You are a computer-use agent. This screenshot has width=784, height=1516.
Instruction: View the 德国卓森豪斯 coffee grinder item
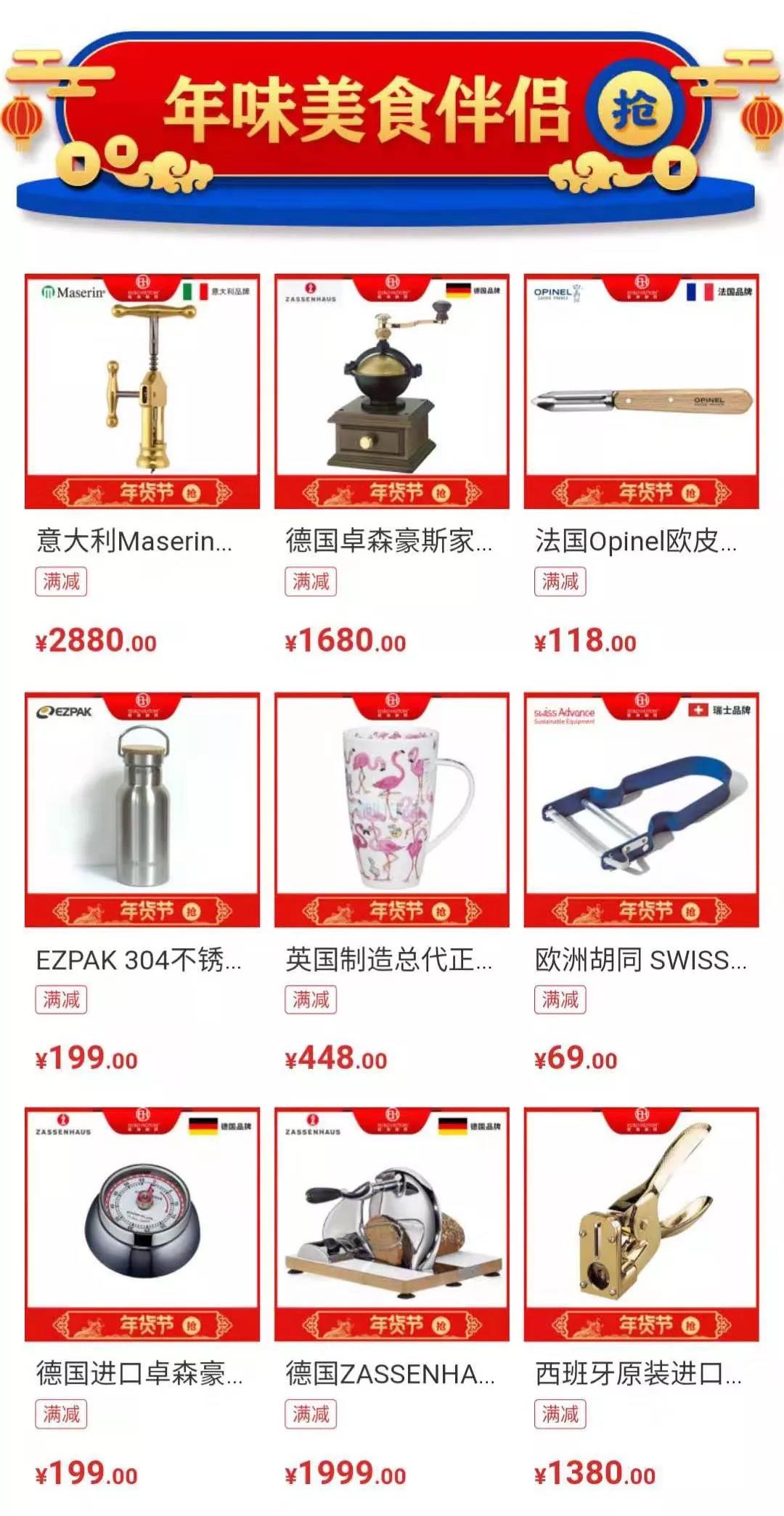pyautogui.click(x=391, y=391)
